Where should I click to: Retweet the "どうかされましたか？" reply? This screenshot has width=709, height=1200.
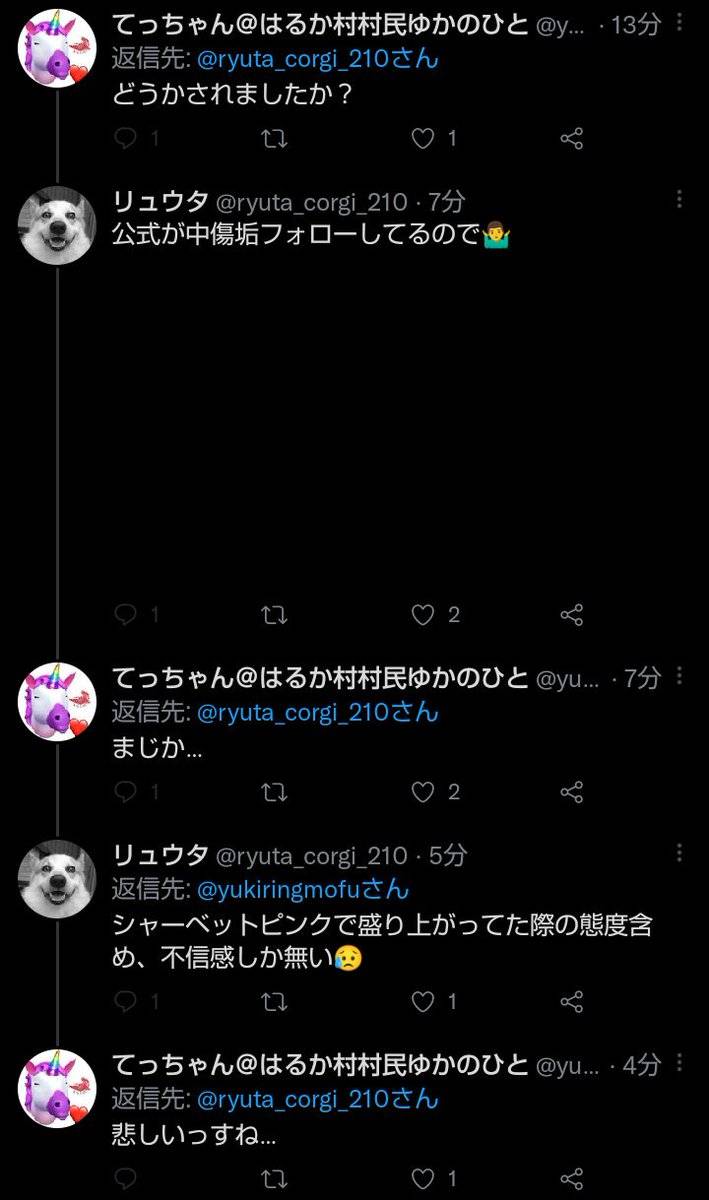coord(273,139)
